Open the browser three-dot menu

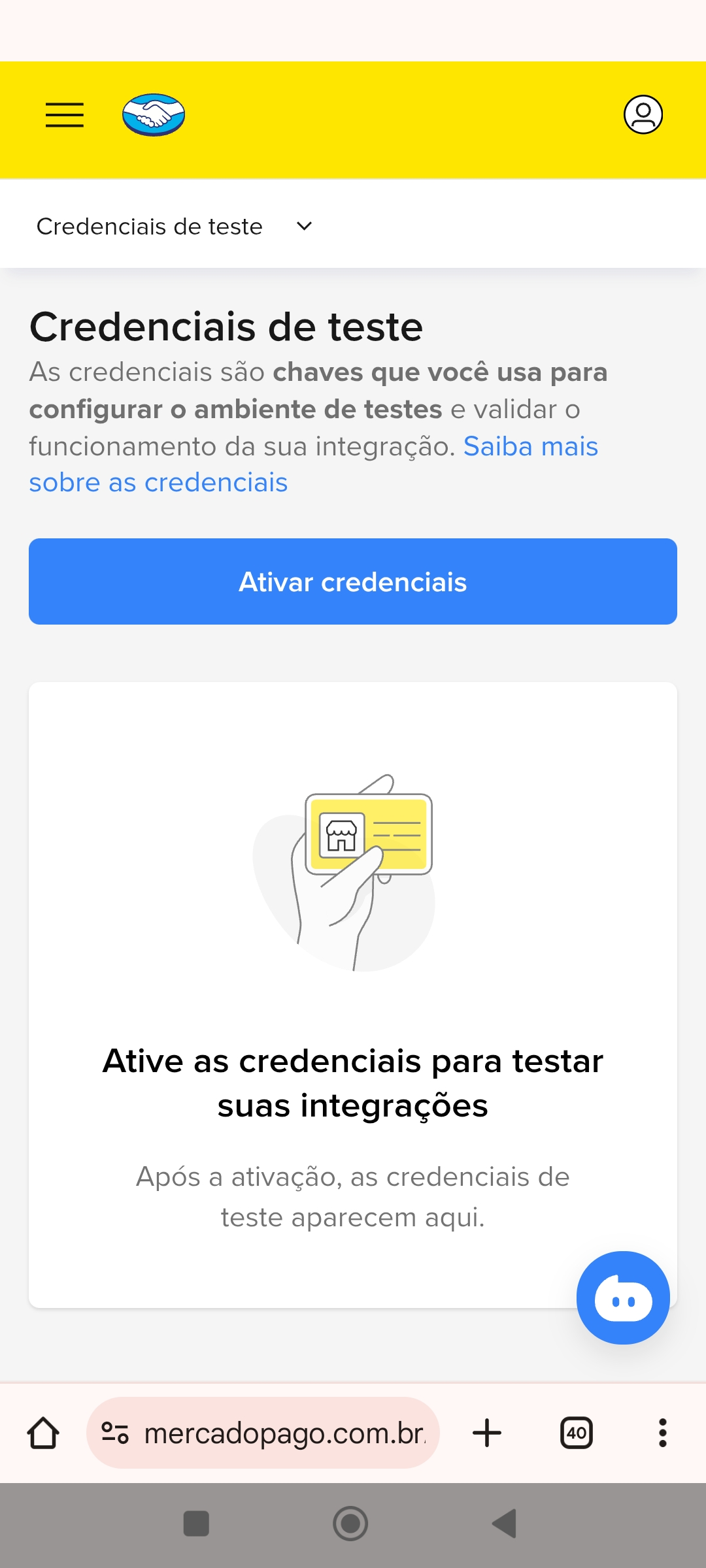663,1433
